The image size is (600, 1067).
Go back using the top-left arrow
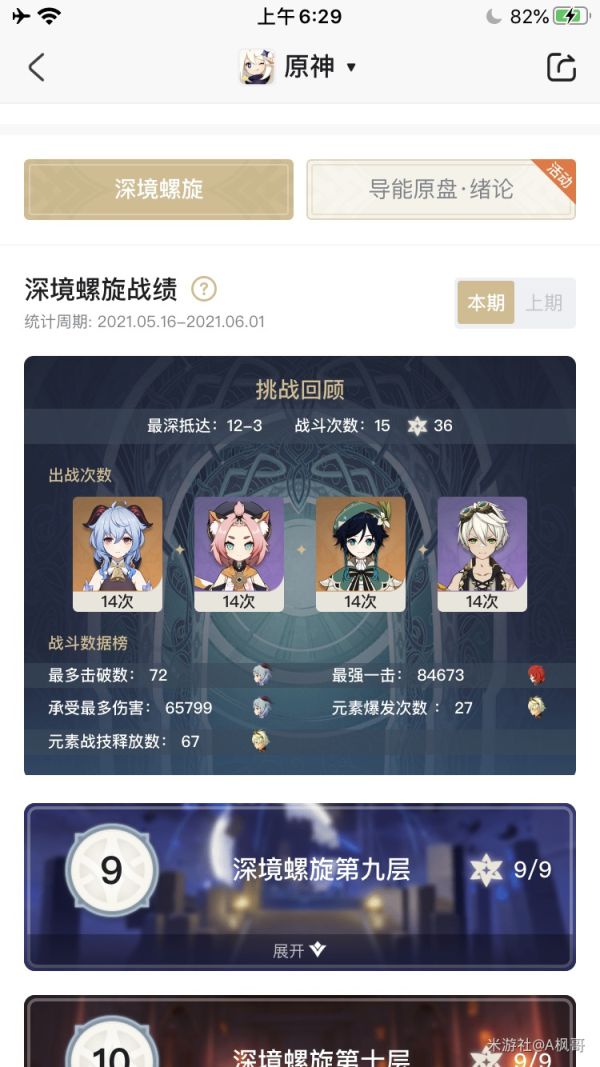click(37, 68)
